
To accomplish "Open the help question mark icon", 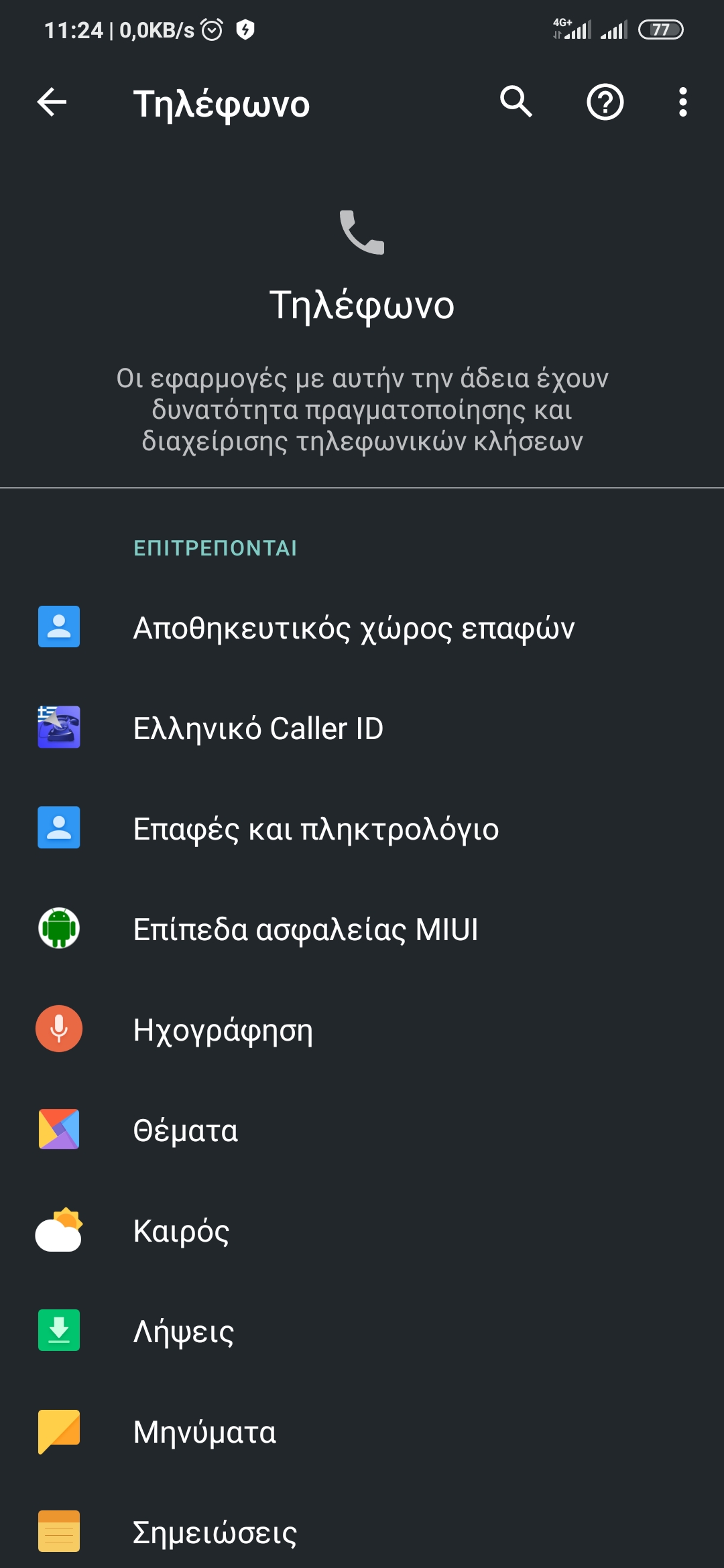I will click(x=605, y=103).
